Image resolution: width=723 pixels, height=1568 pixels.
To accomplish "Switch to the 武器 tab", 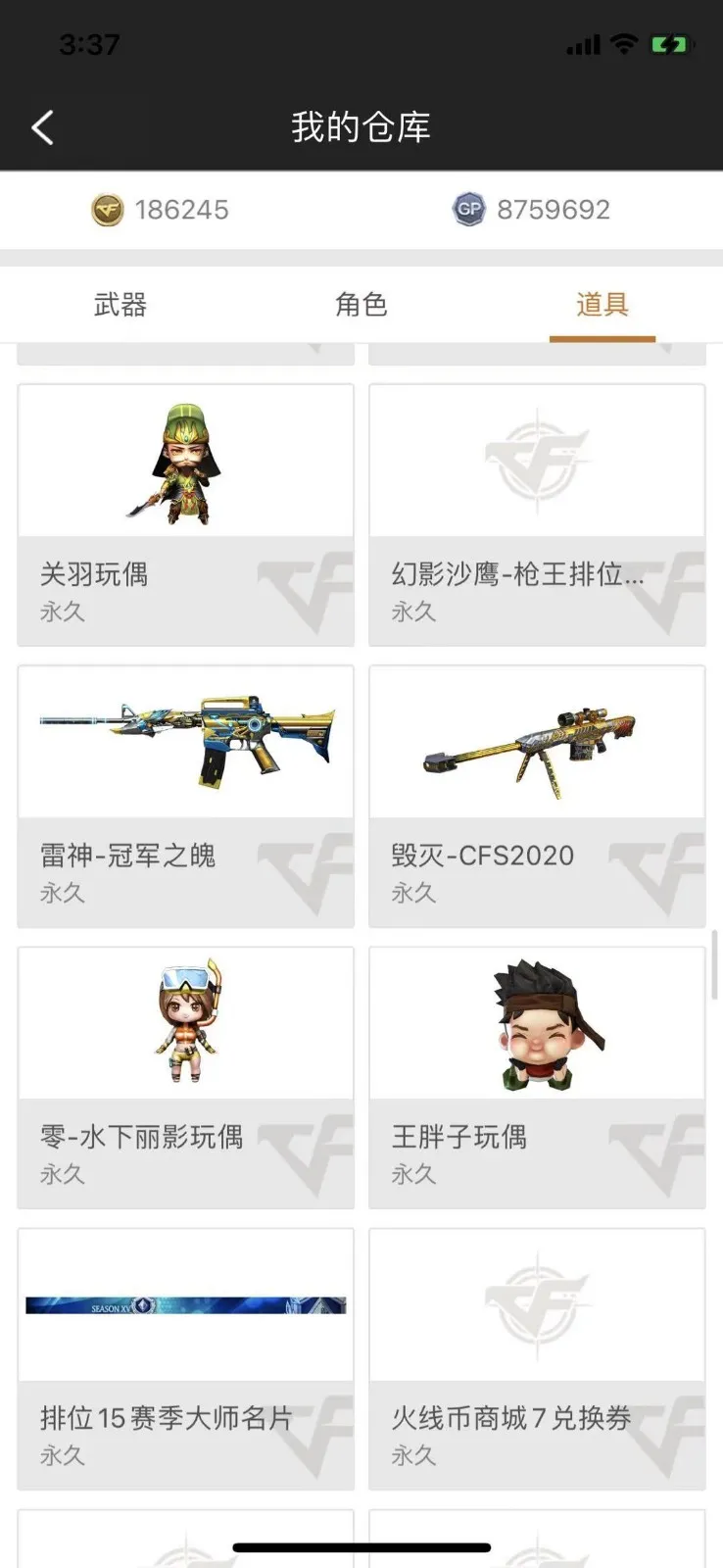I will pos(120,305).
